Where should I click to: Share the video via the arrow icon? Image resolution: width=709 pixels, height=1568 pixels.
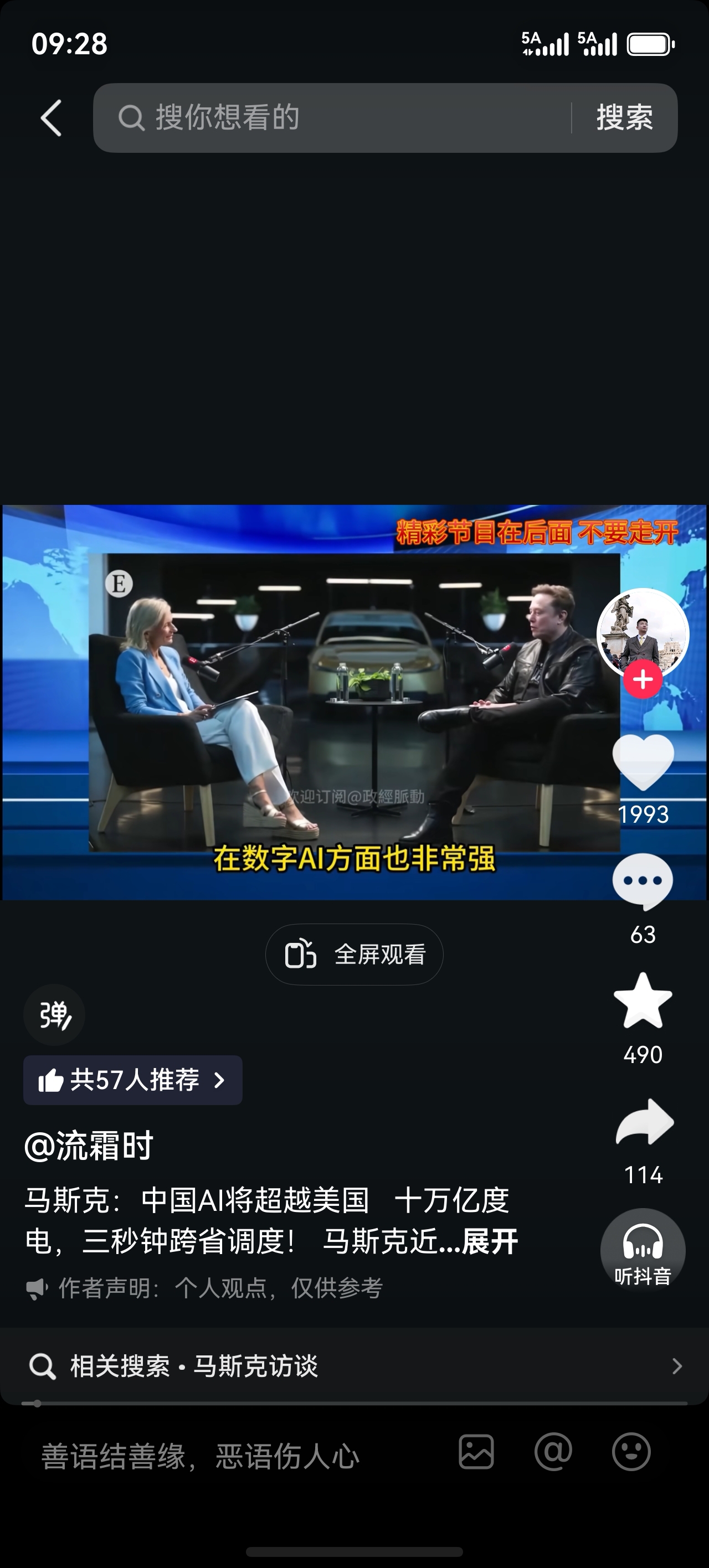tap(644, 1121)
